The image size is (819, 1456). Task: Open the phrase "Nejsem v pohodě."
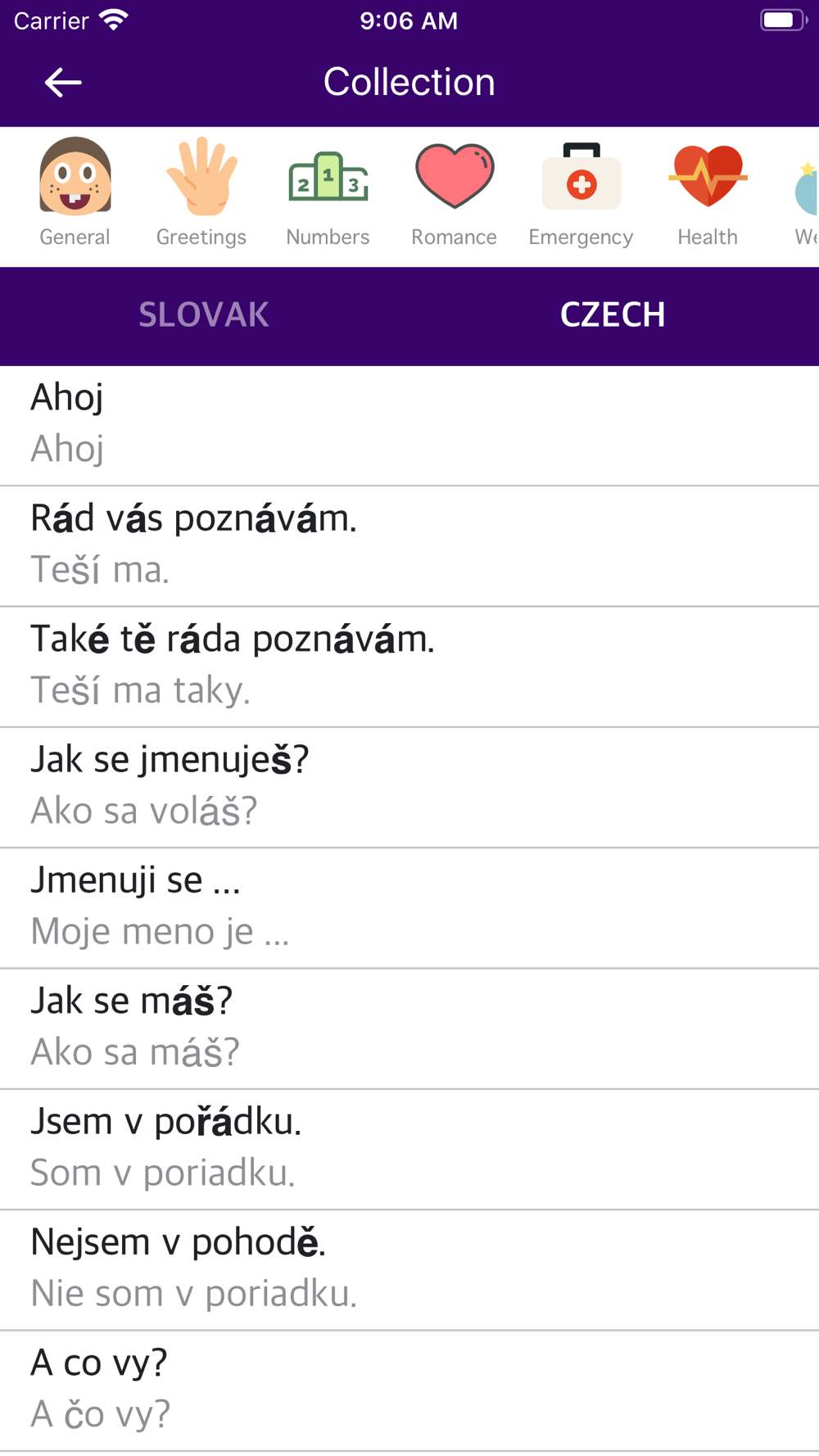click(409, 1269)
